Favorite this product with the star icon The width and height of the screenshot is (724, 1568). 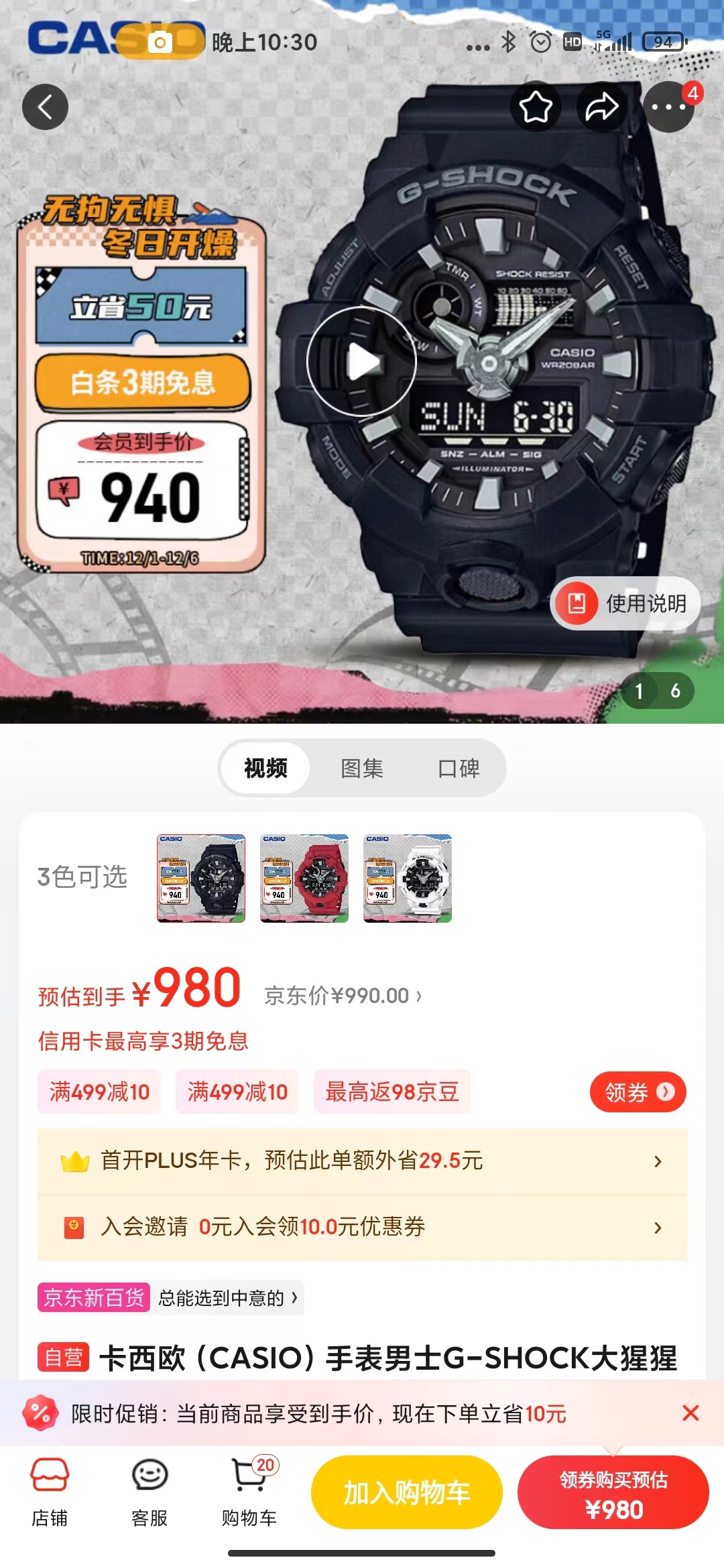pos(536,107)
